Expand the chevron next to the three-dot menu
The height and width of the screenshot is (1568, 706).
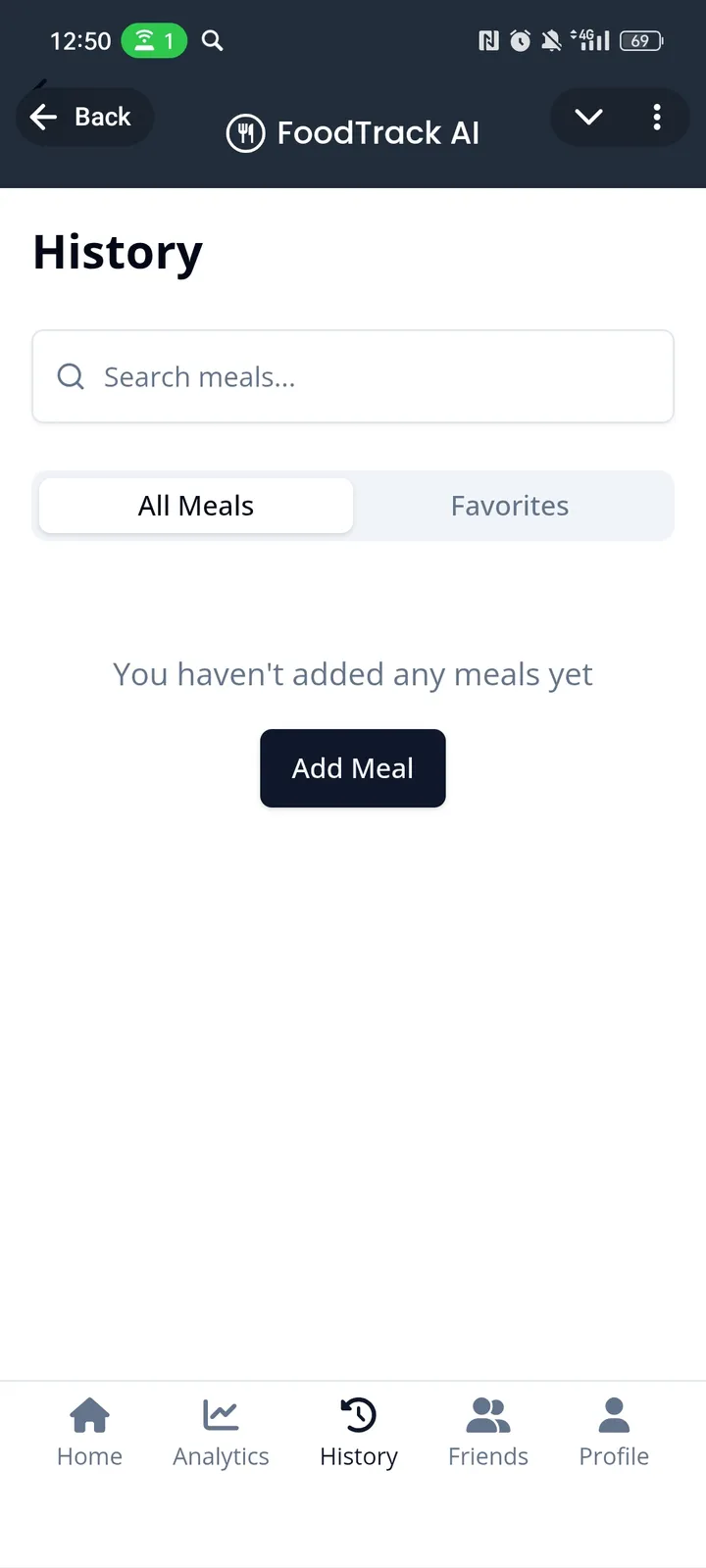coord(588,117)
